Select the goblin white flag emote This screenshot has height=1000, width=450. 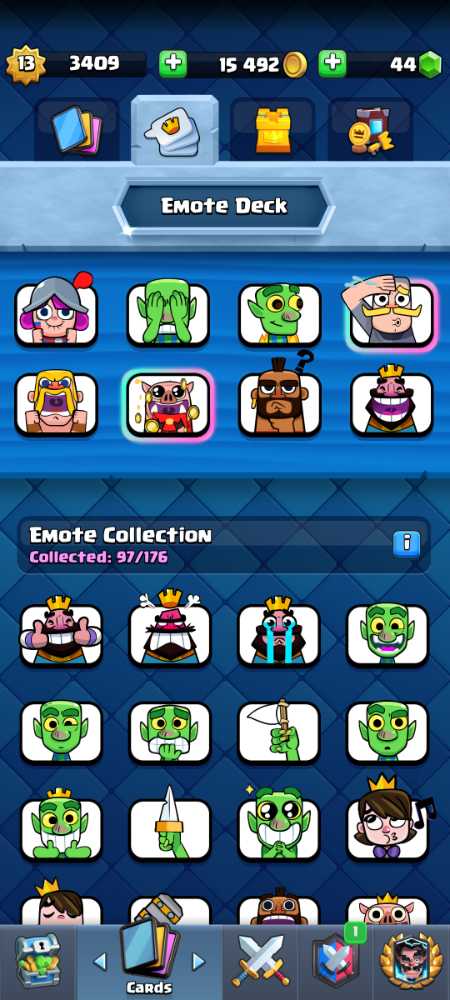pos(279,732)
